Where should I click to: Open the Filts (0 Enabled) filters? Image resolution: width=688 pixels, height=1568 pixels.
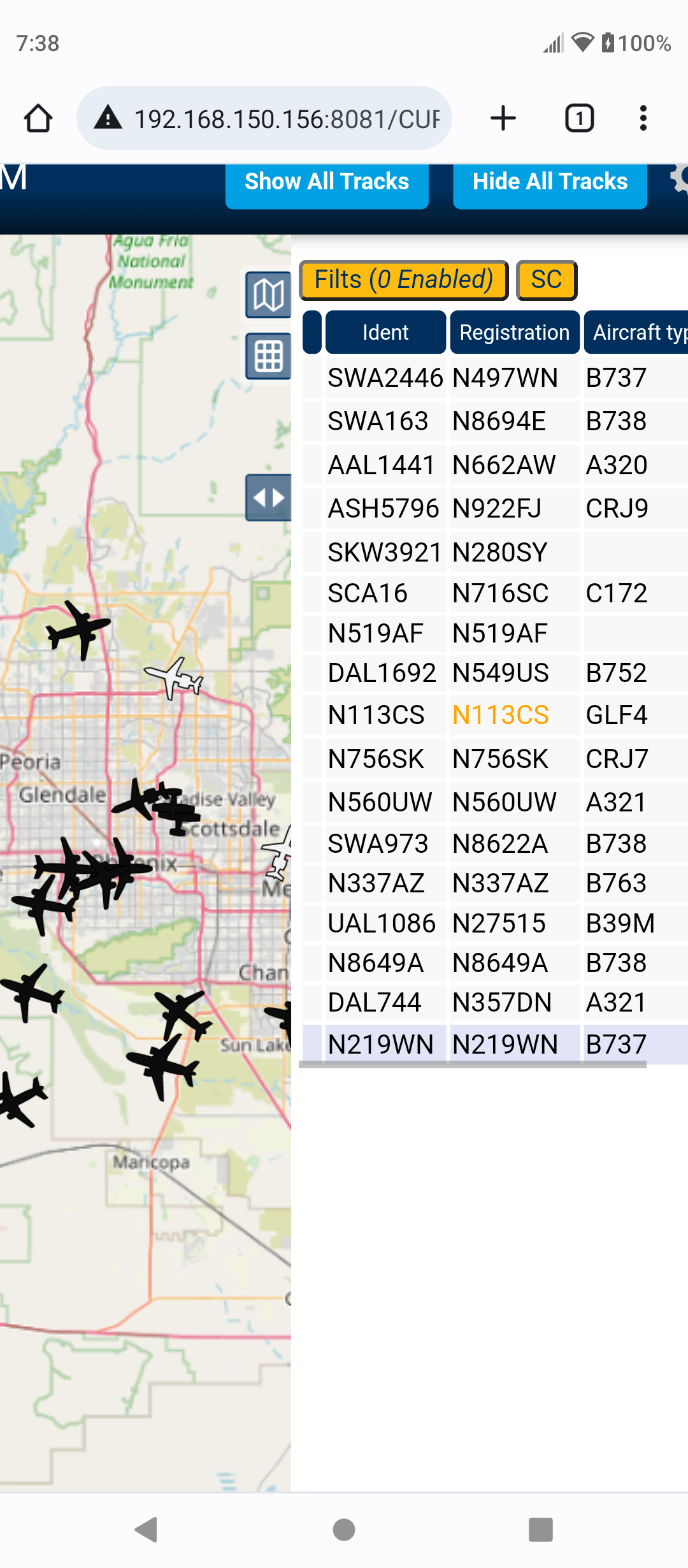coord(403,280)
